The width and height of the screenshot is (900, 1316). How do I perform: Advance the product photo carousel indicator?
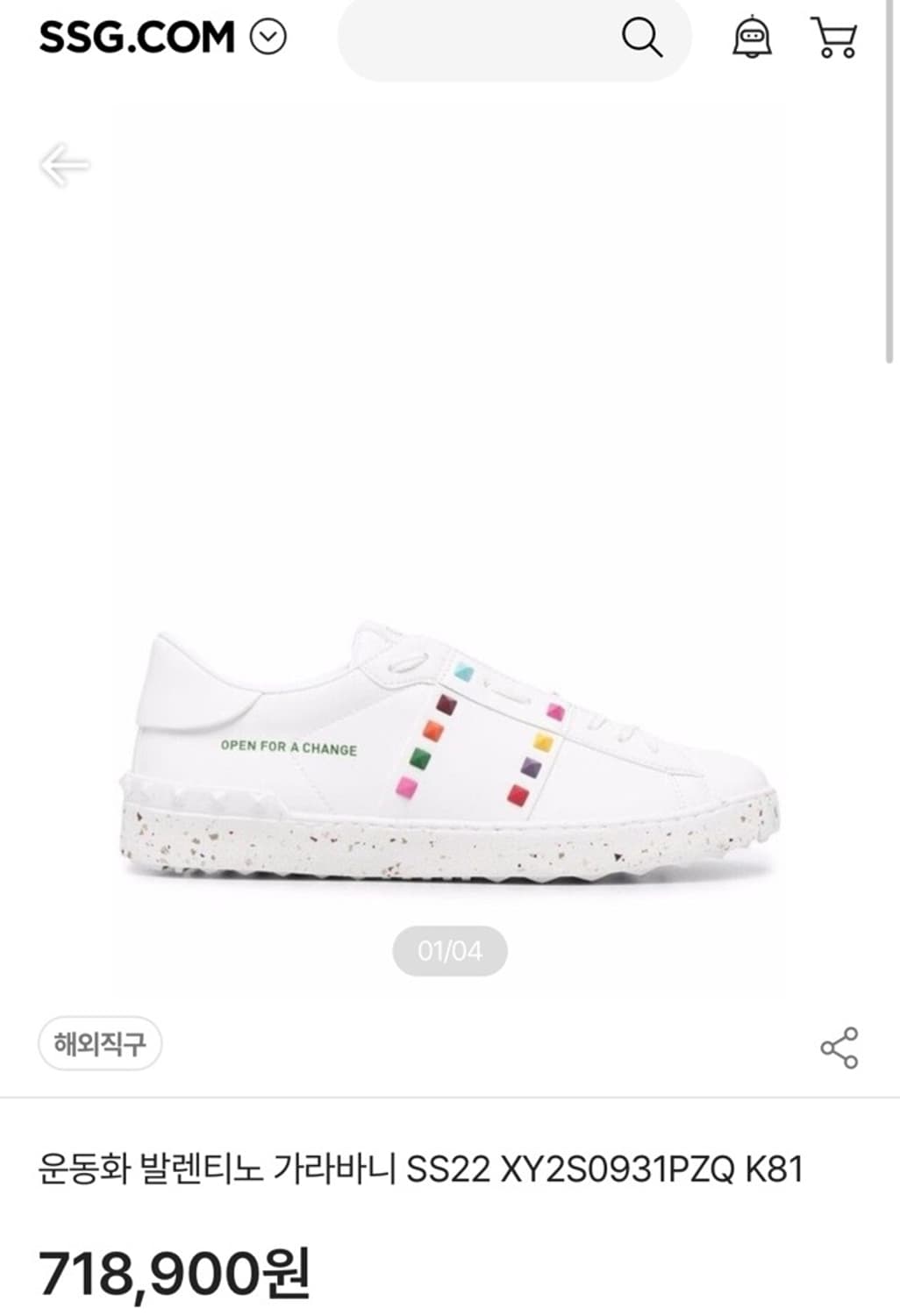pyautogui.click(x=449, y=949)
